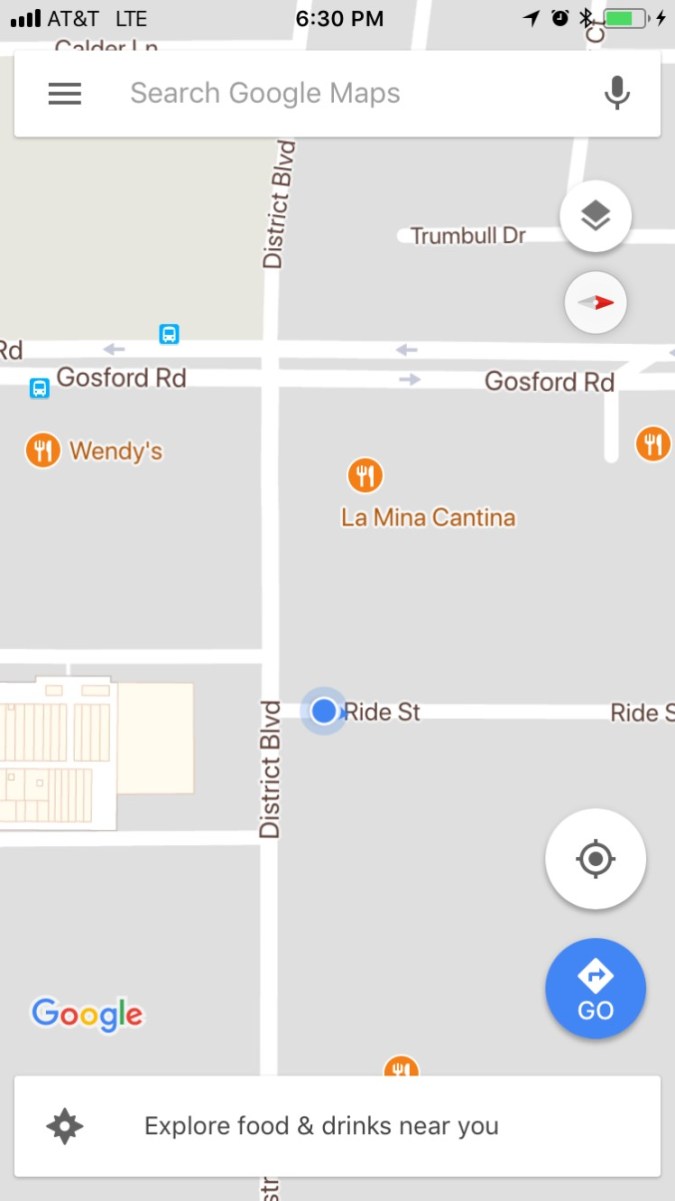Open the map layers button

pos(596,215)
